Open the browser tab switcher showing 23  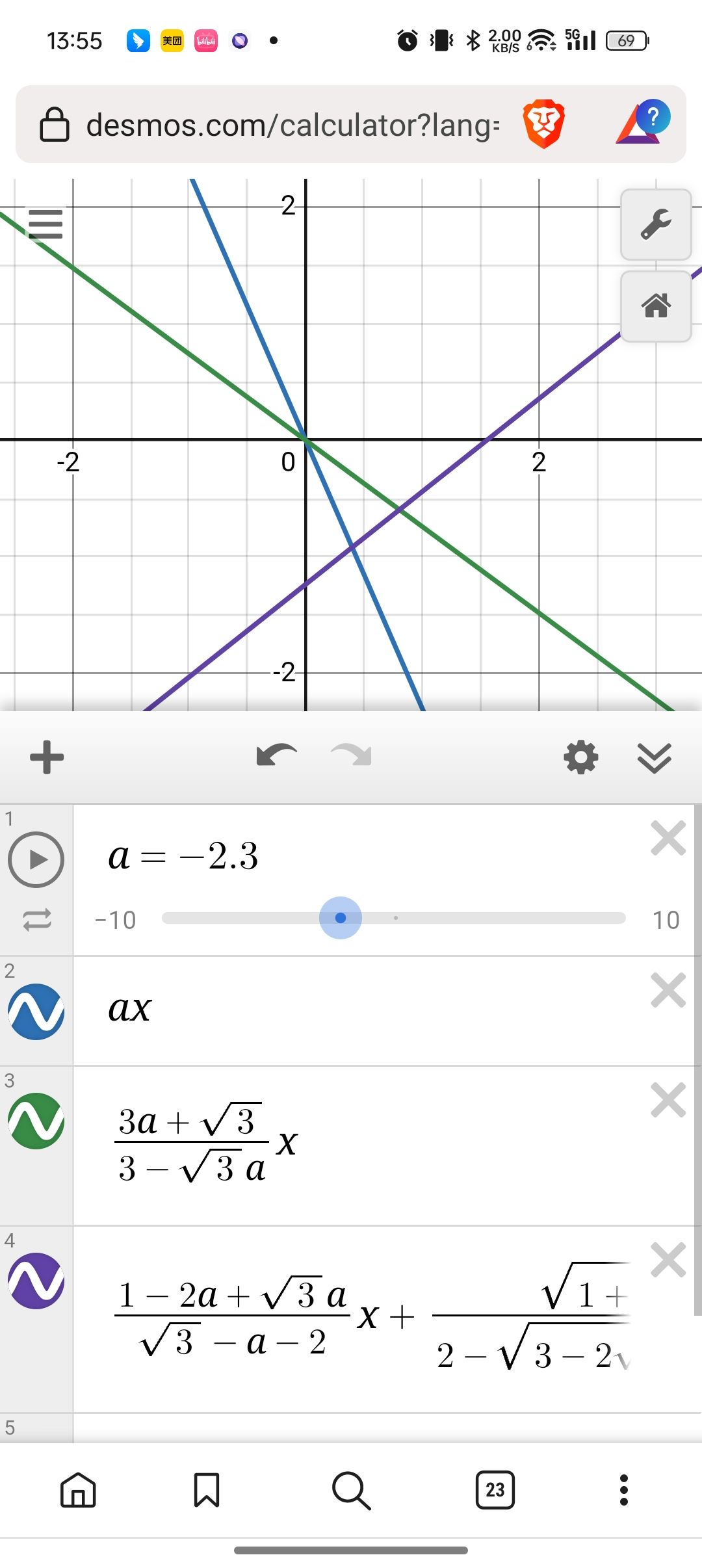(x=495, y=1489)
